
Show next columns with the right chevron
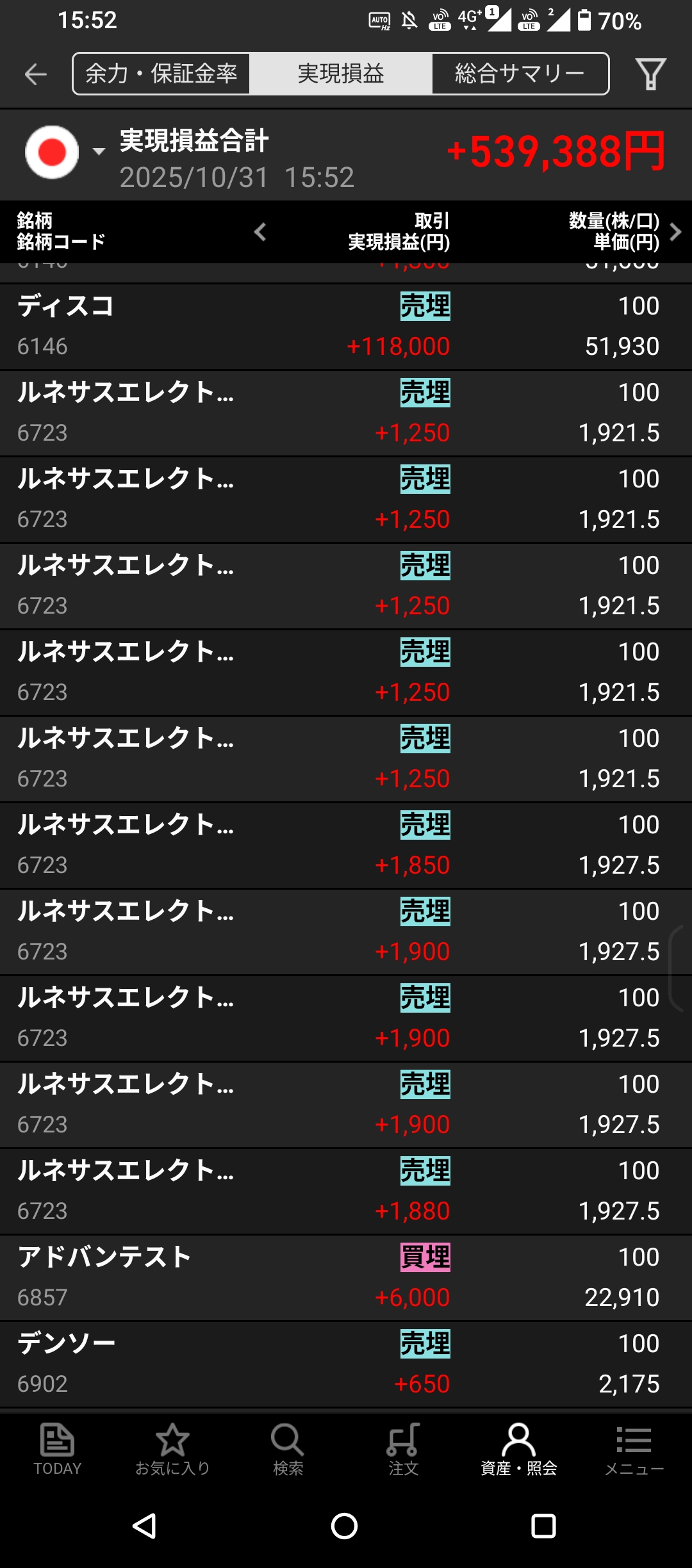pos(675,232)
